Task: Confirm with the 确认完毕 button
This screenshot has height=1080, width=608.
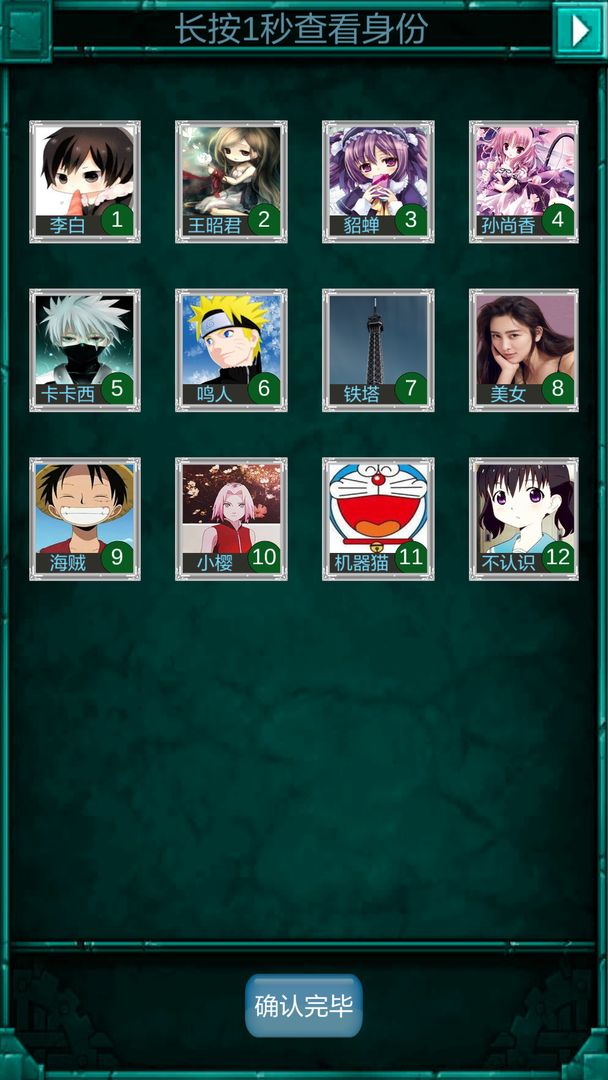Action: pyautogui.click(x=304, y=1006)
